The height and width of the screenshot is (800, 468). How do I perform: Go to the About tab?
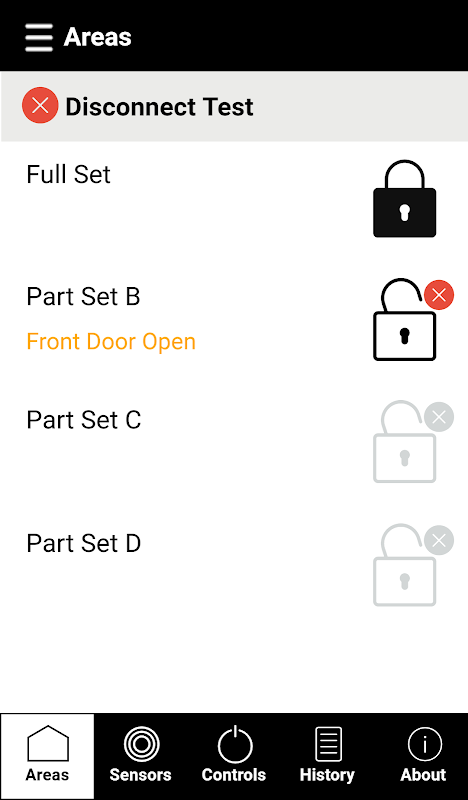coord(423,756)
